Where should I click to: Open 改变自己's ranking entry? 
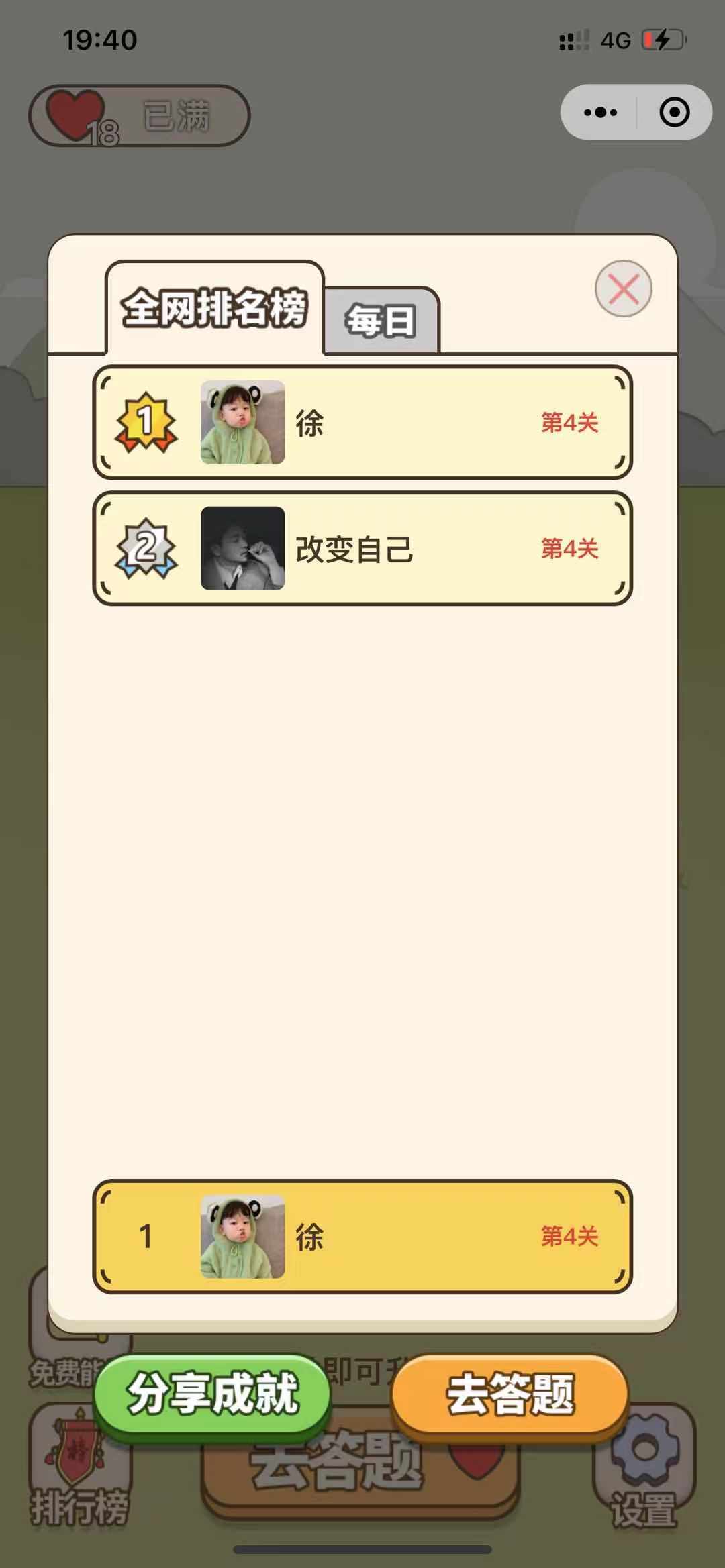(362, 548)
